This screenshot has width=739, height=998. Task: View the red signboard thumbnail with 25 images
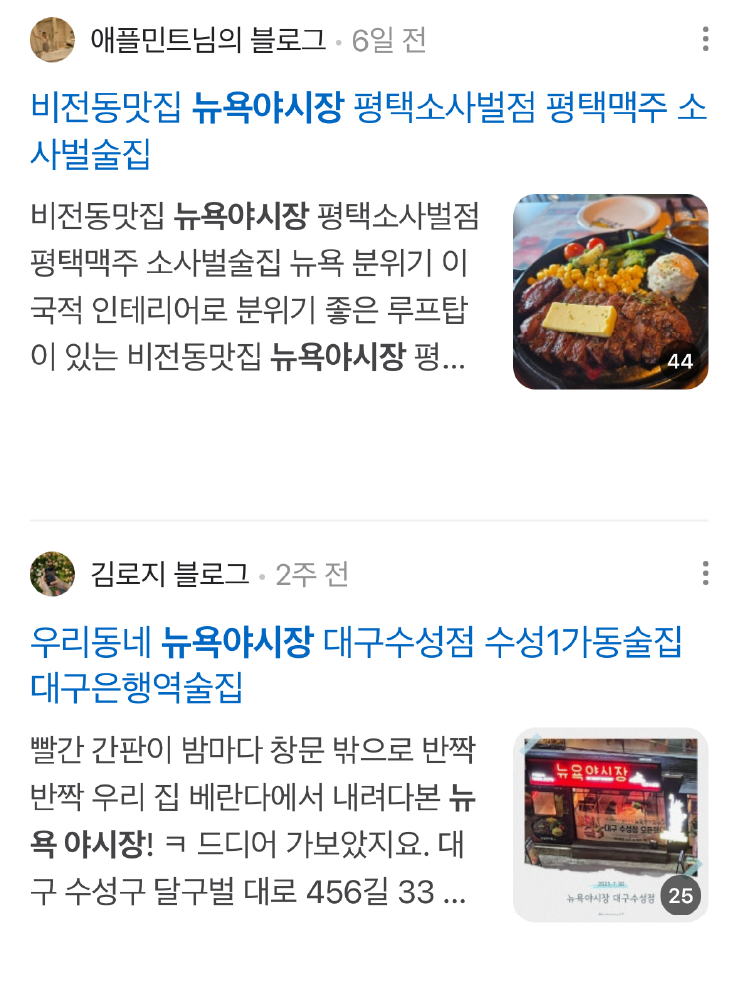pos(610,825)
